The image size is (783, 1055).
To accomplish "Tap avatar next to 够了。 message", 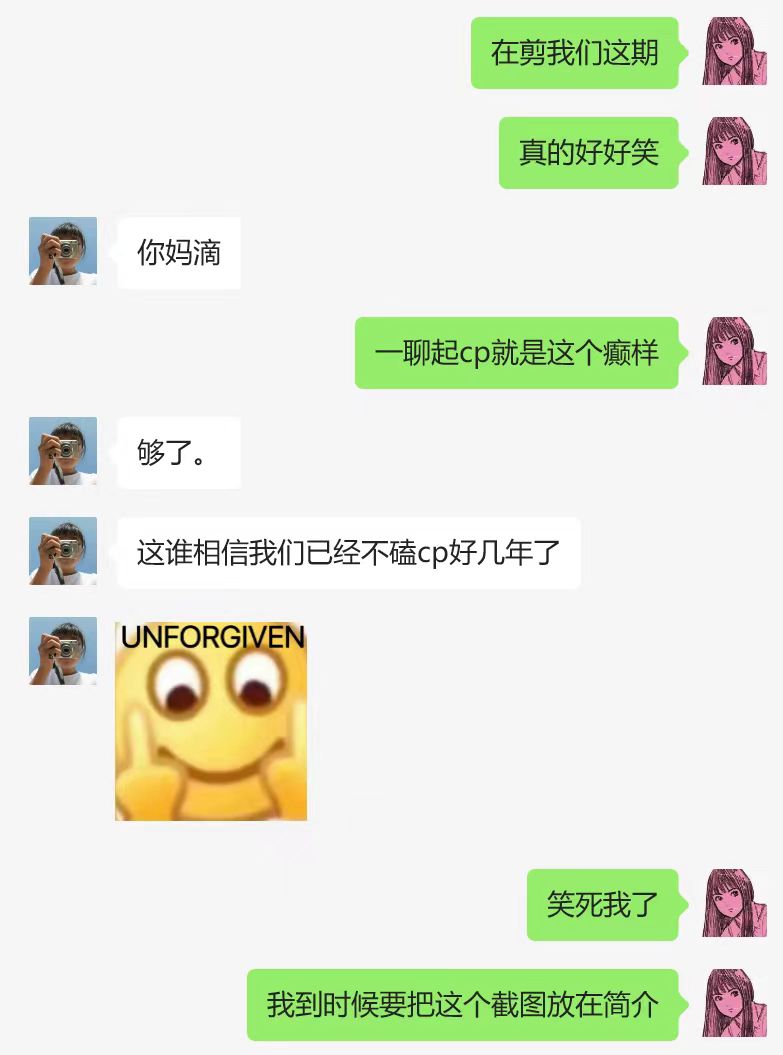I will [63, 451].
